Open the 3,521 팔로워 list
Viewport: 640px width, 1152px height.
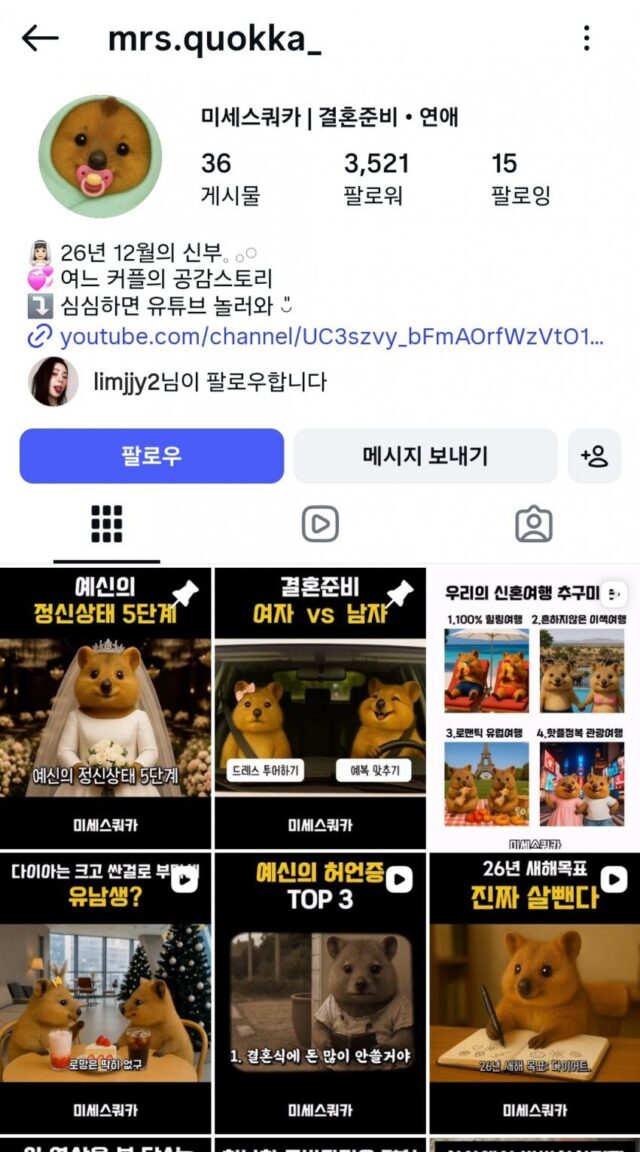[375, 178]
